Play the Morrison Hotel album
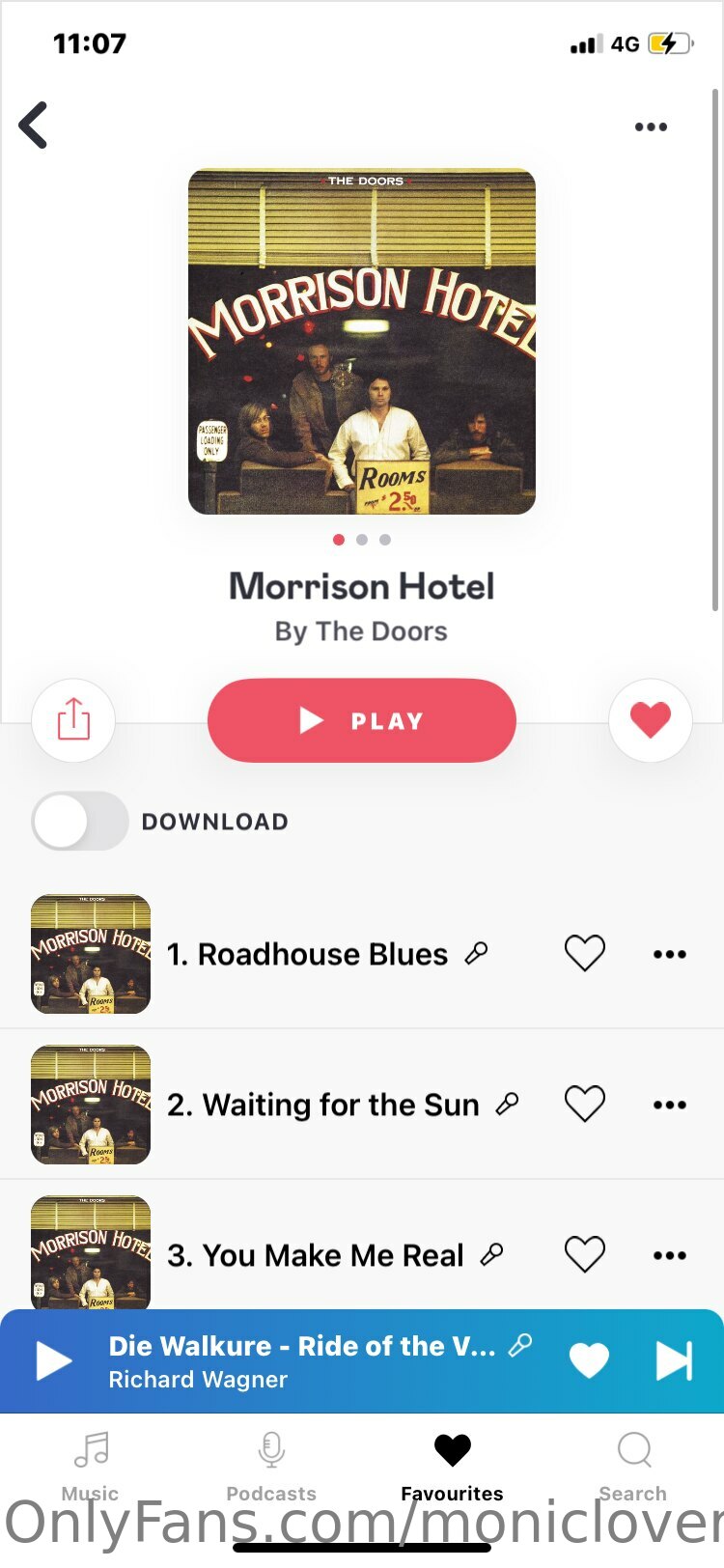Image resolution: width=724 pixels, height=1568 pixels. tap(362, 720)
